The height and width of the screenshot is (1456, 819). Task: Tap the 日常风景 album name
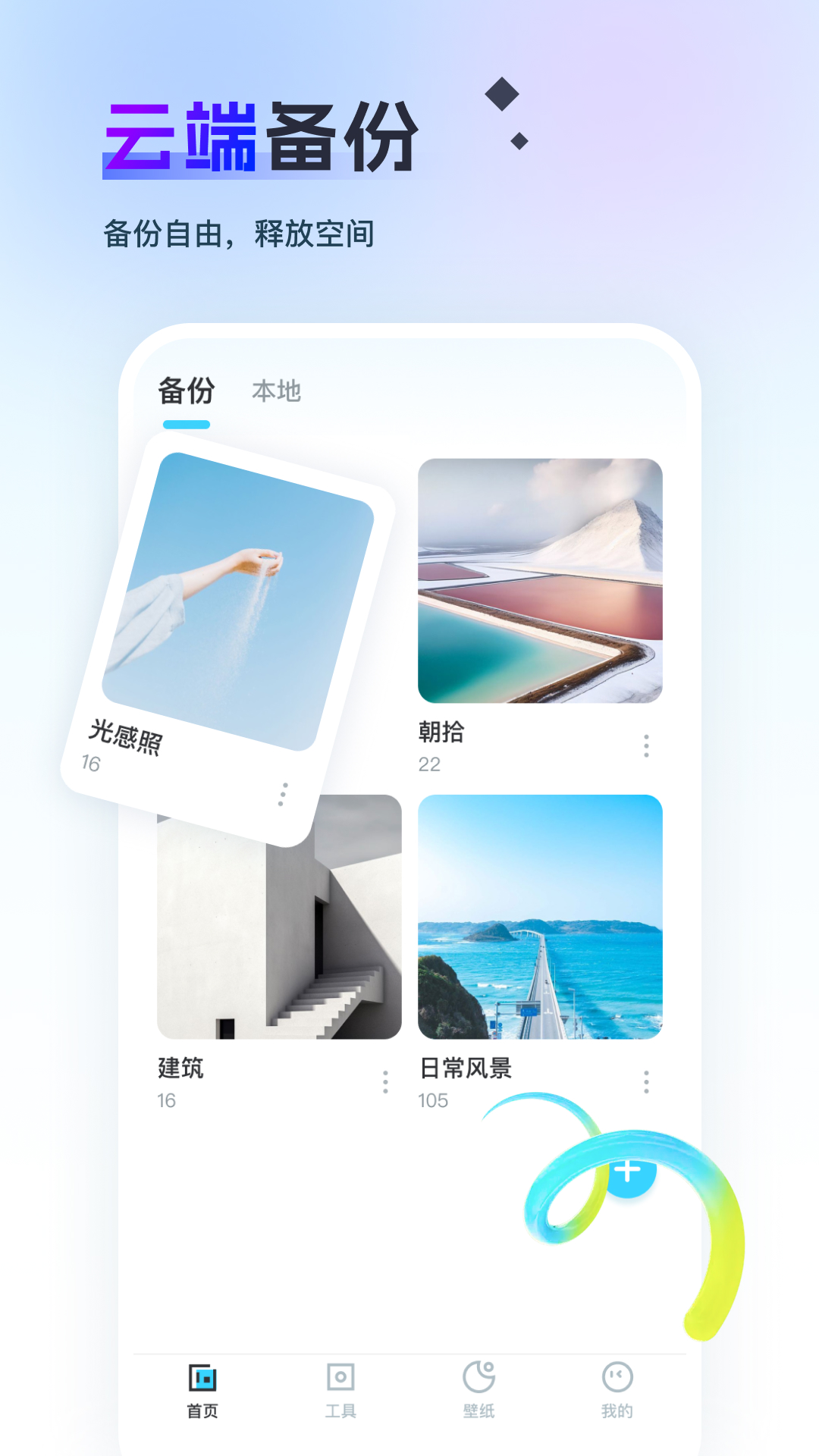point(466,1068)
